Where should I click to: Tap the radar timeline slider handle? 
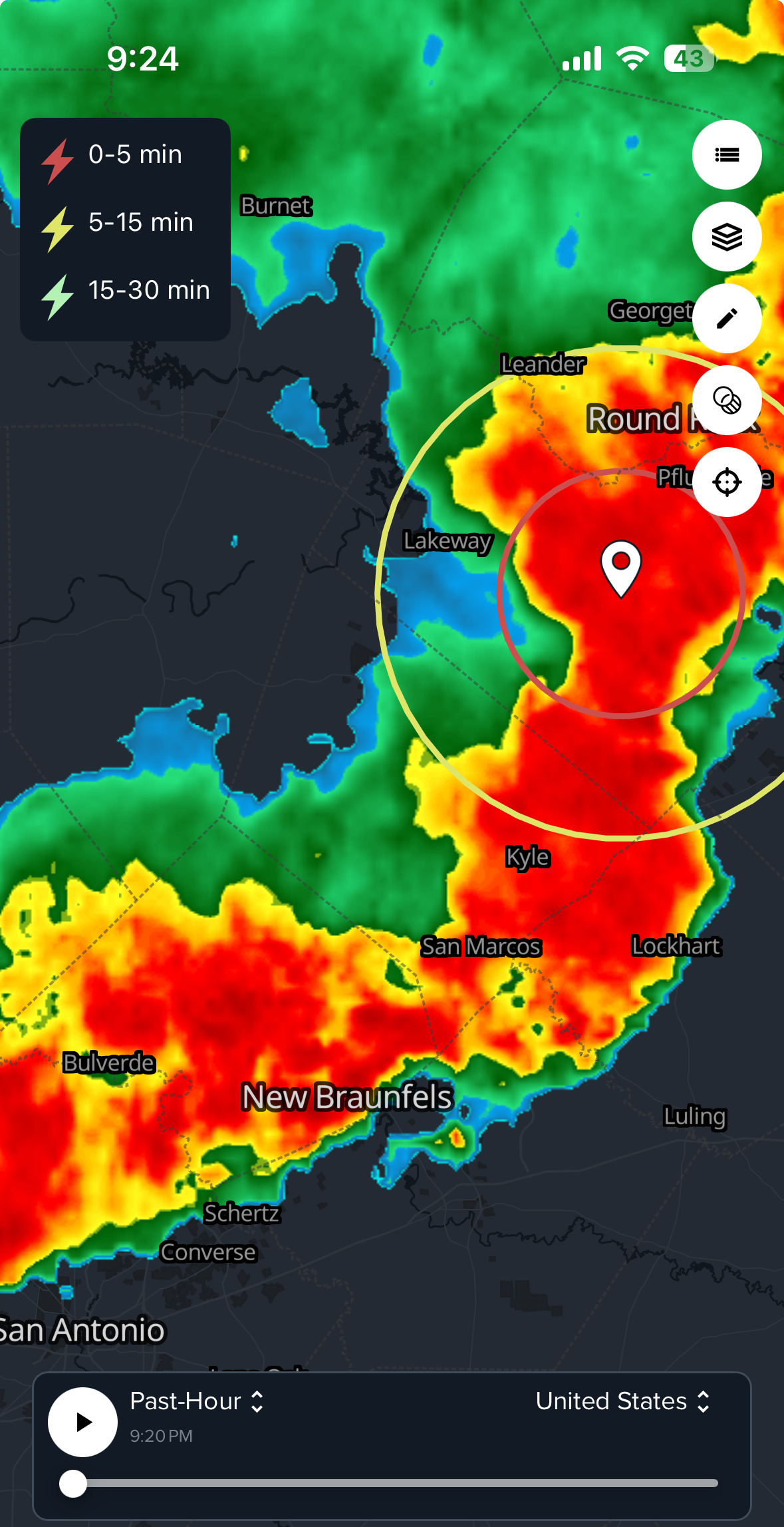tap(73, 1483)
